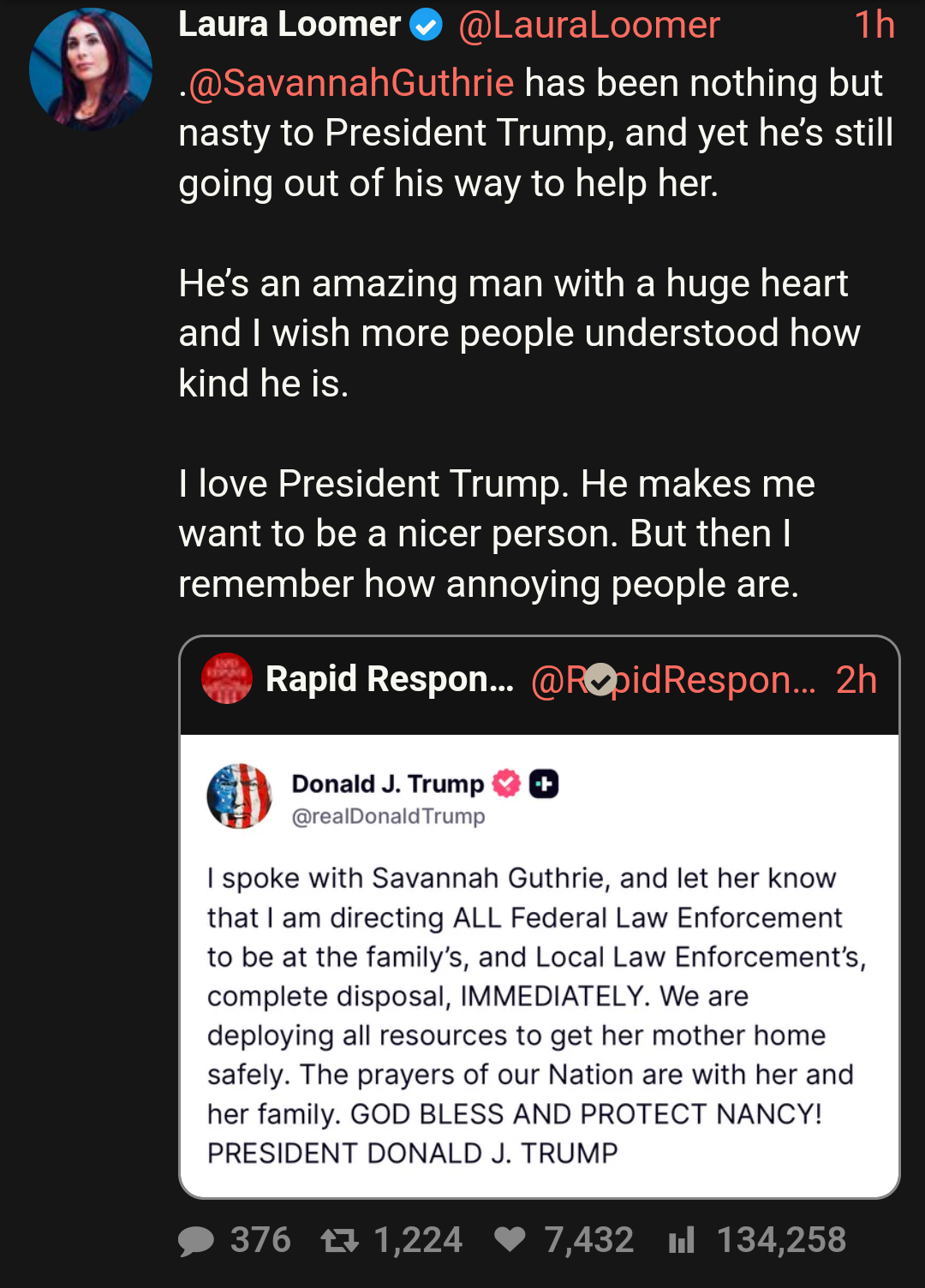Open Laura Loomer's profile picture

(x=91, y=69)
